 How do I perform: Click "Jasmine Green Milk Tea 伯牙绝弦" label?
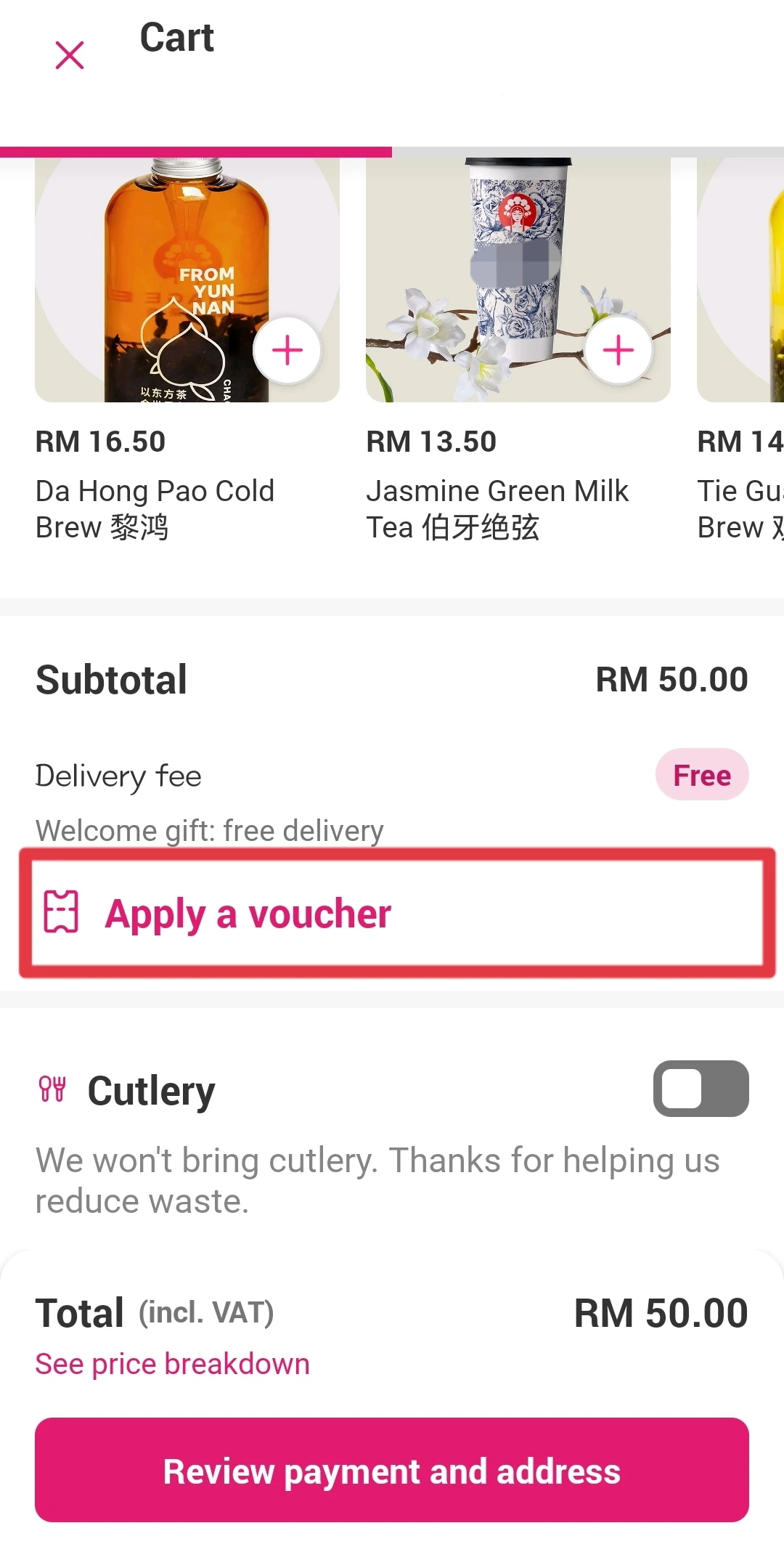[499, 508]
